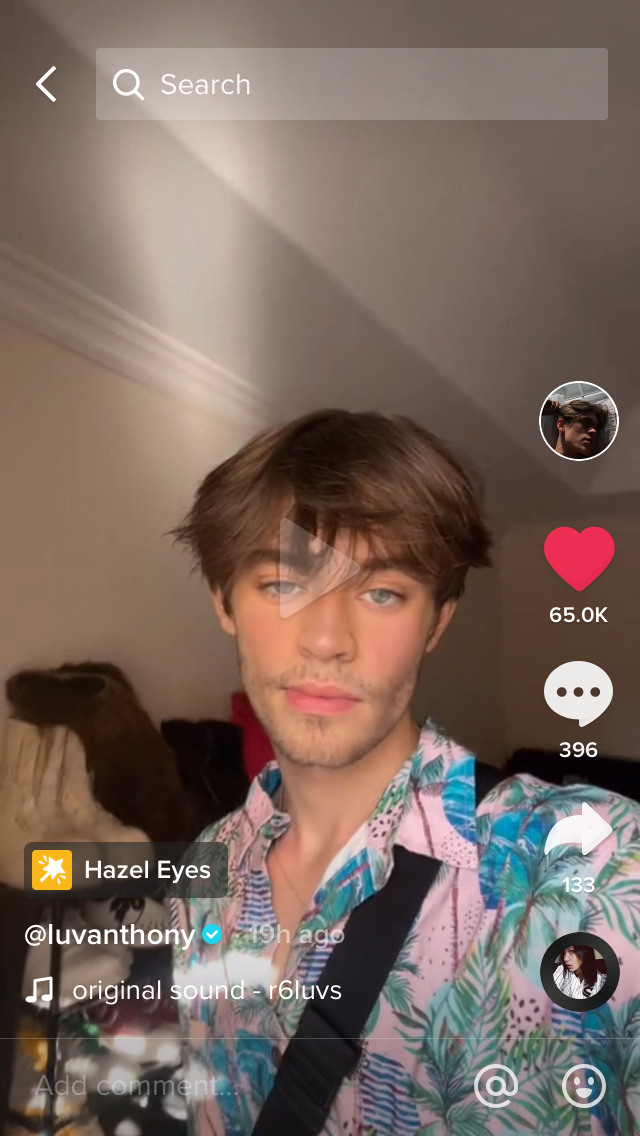Open the creator's profile picture

(578, 421)
